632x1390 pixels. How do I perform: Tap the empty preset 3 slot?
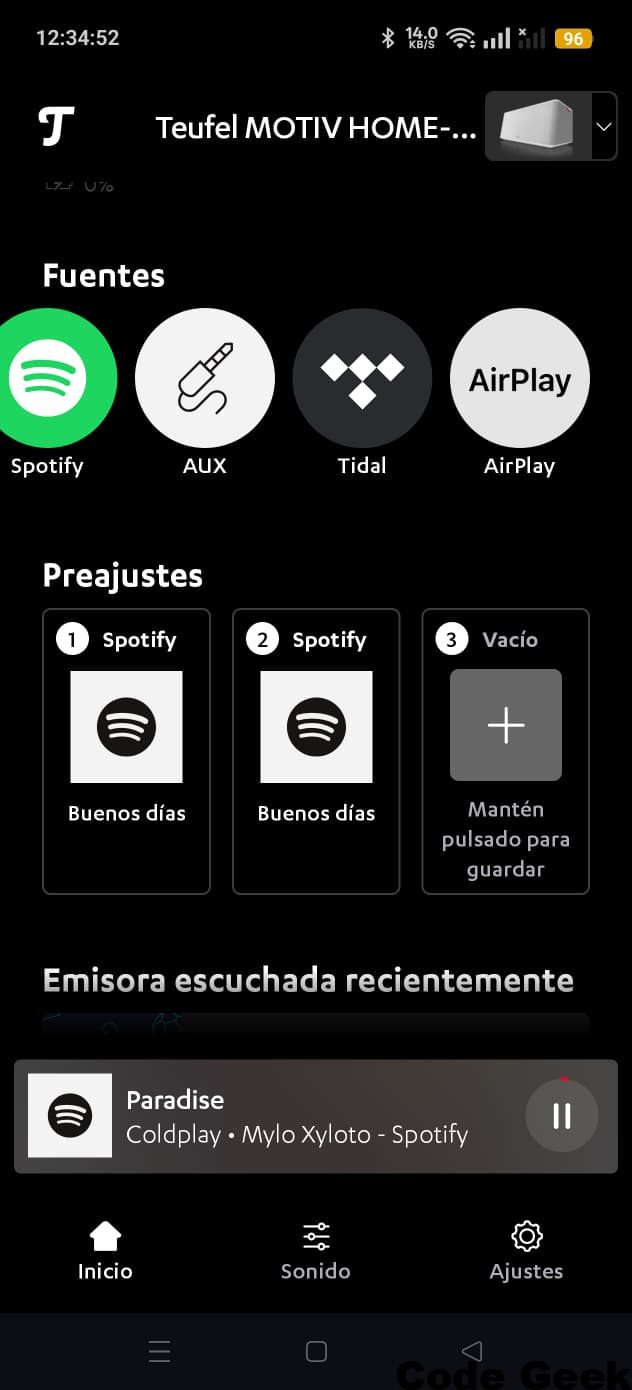505,750
